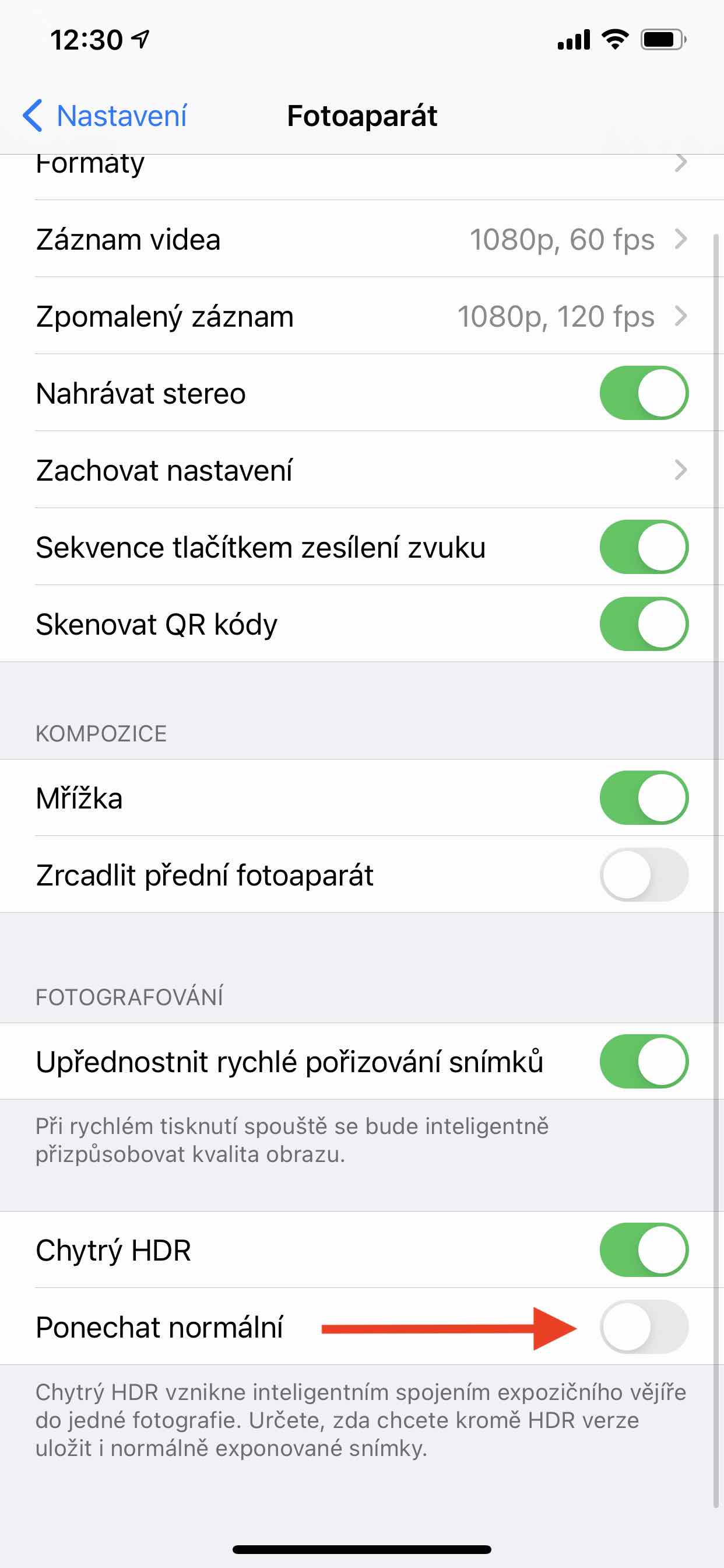Open Zpomalený záznam settings
724x1568 pixels.
pos(361,316)
